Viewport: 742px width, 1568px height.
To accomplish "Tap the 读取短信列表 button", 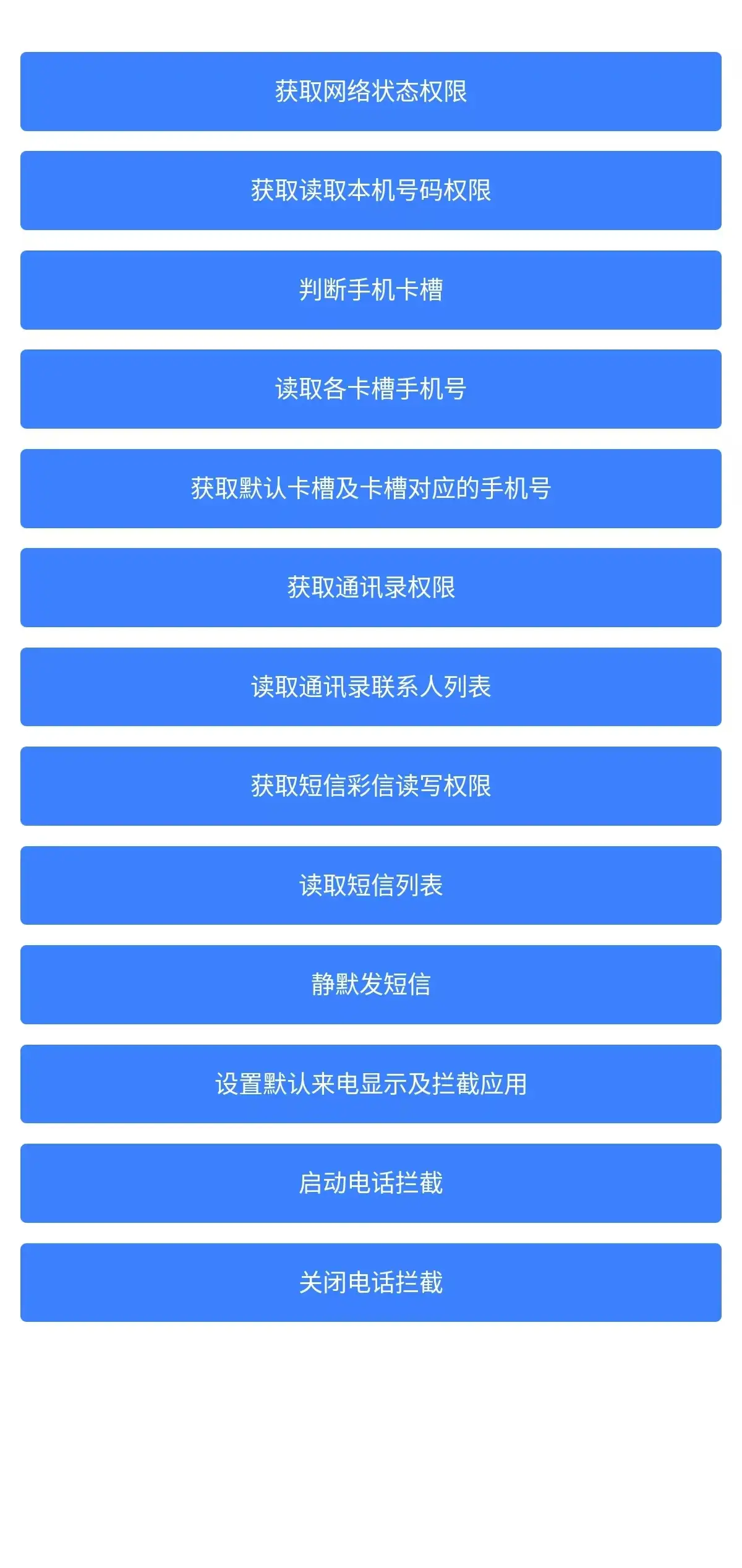I will 371,886.
